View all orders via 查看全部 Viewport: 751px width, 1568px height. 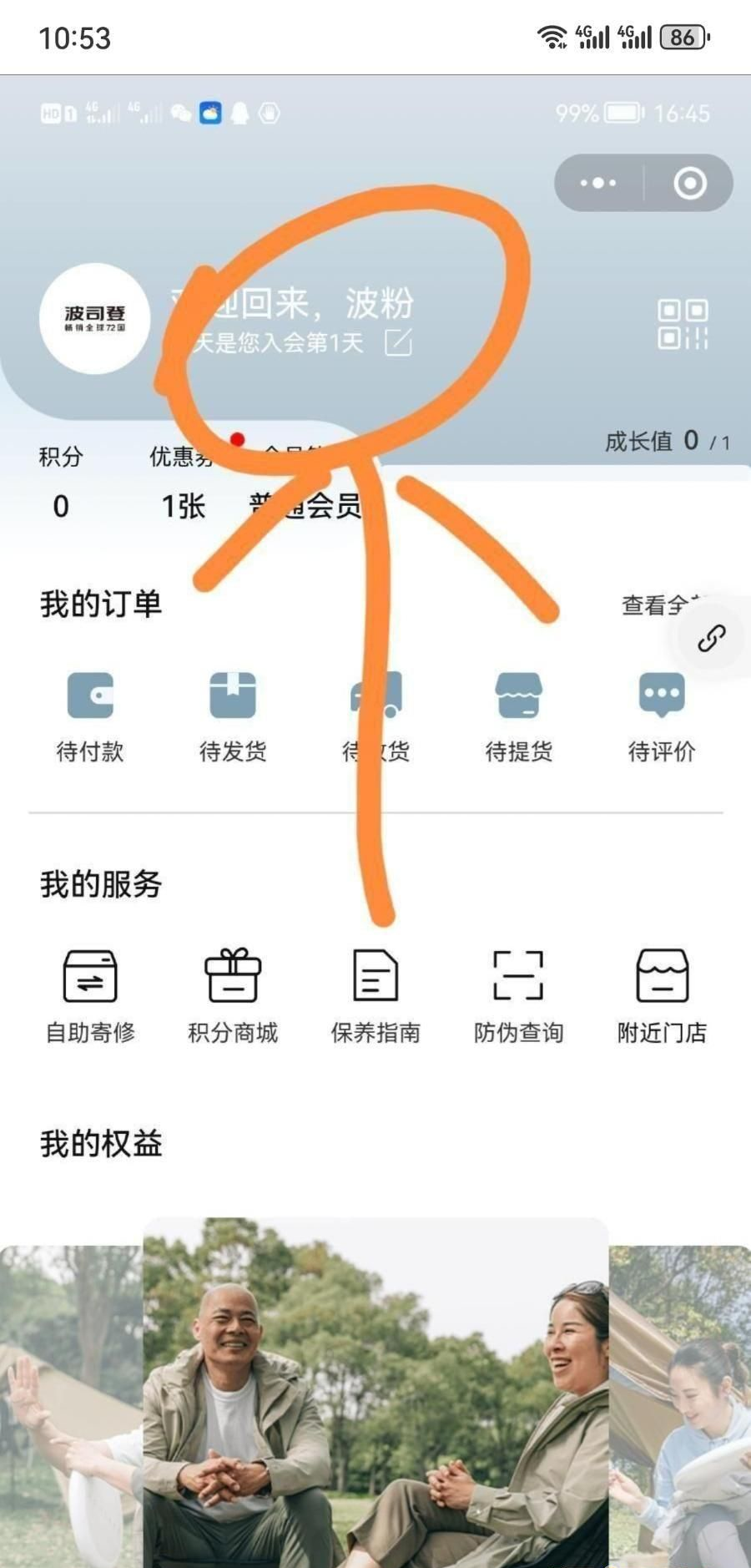tap(661, 604)
